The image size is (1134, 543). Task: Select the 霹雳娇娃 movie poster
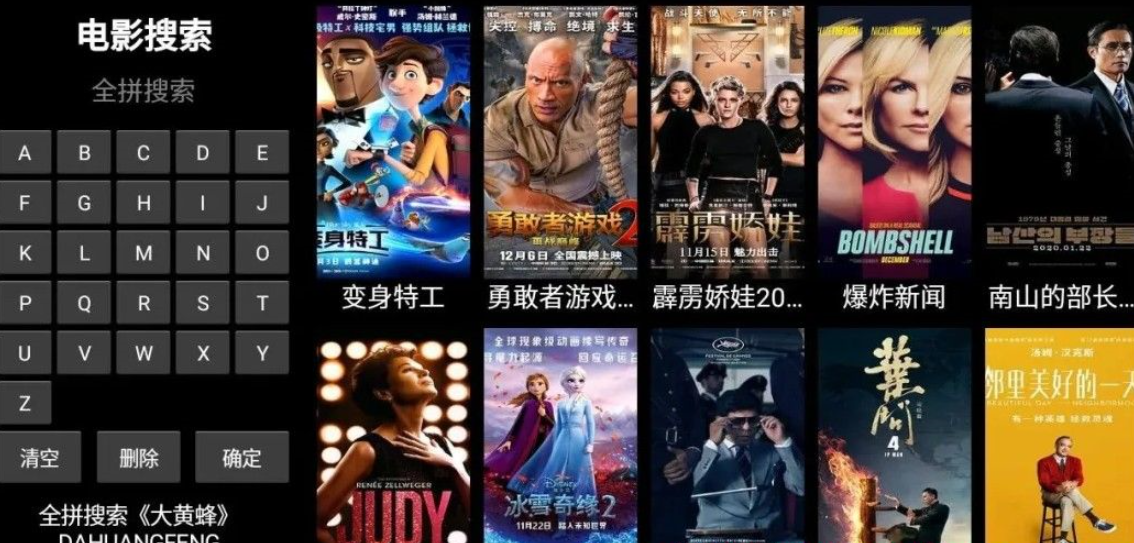[x=727, y=140]
